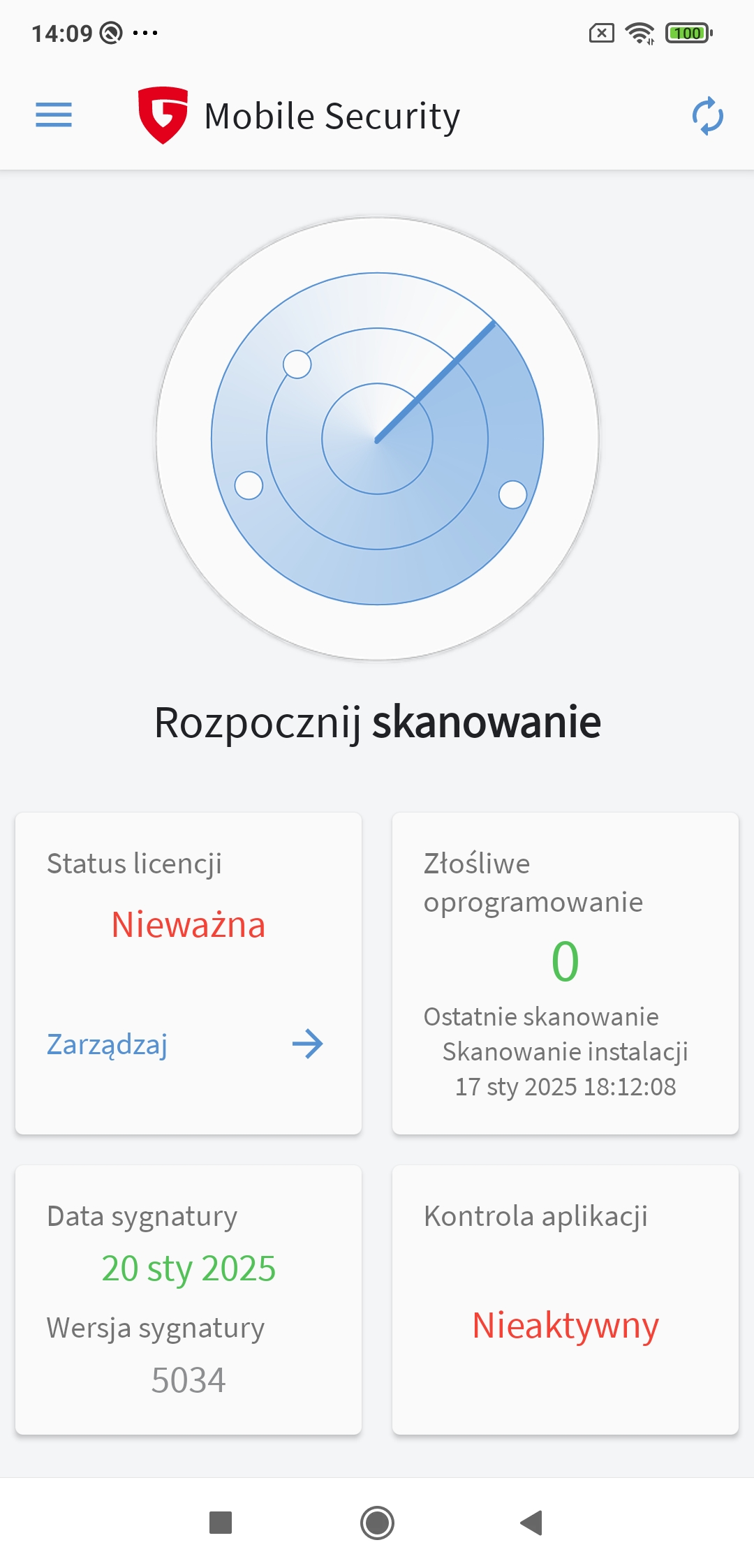
Task: Open the Data sygnatury card
Action: click(x=188, y=1299)
